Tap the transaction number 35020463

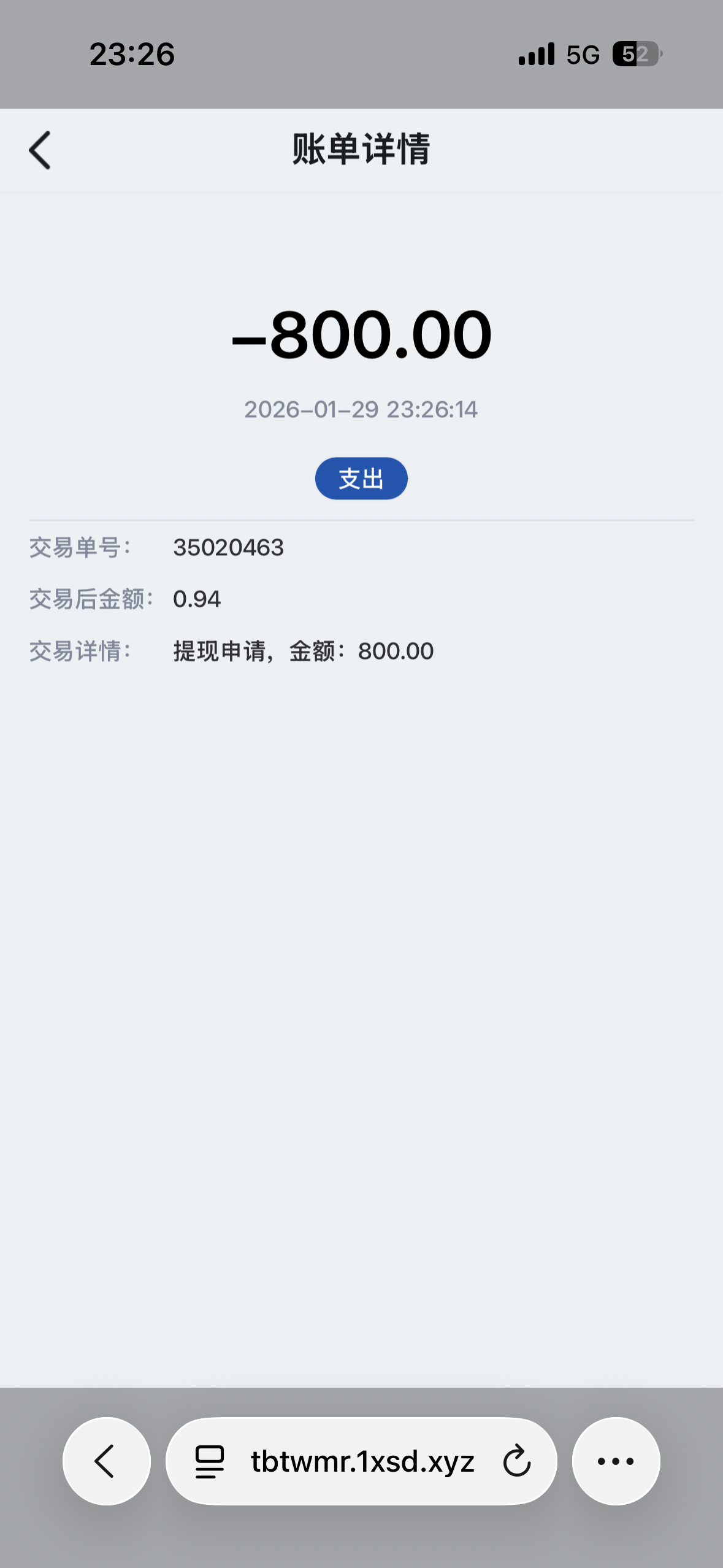[228, 548]
